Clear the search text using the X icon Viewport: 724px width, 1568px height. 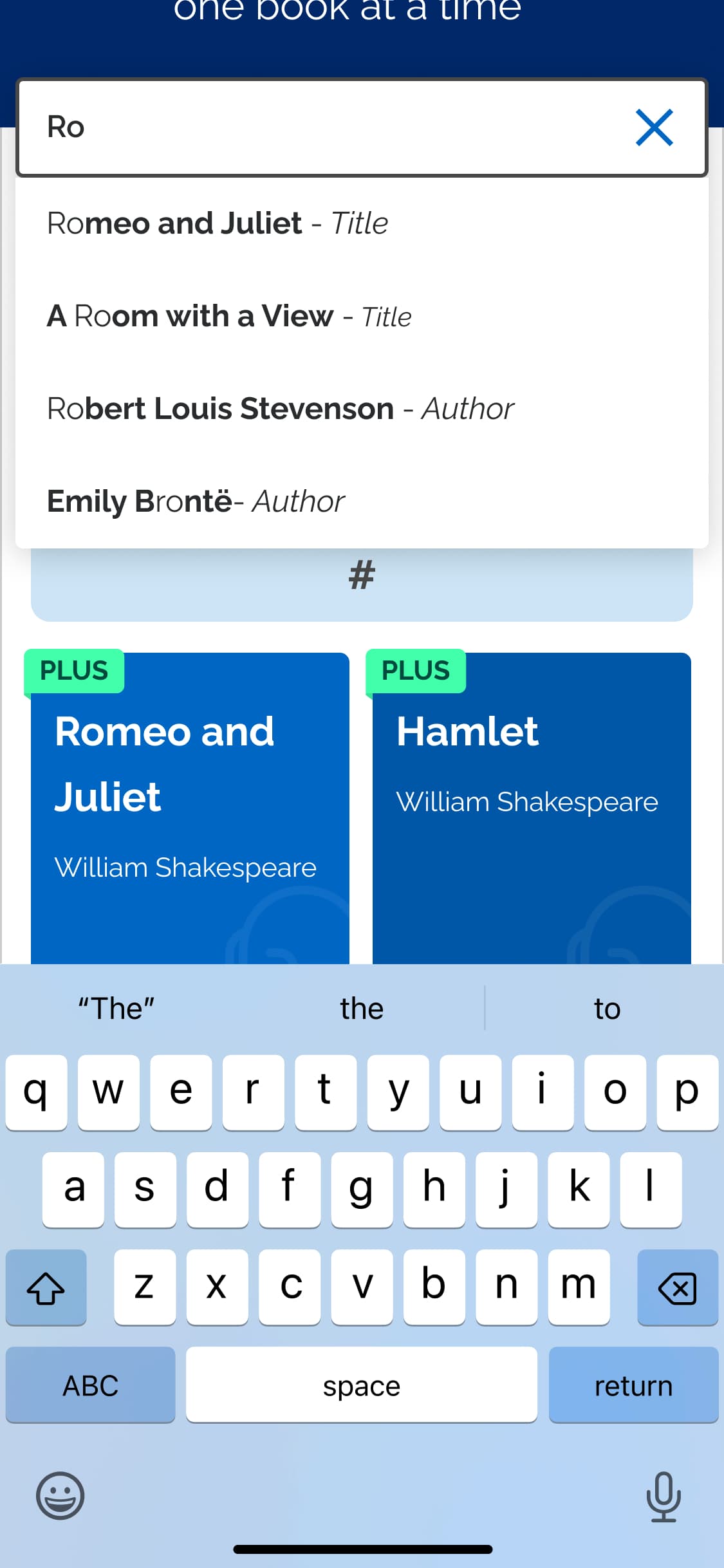tap(654, 127)
